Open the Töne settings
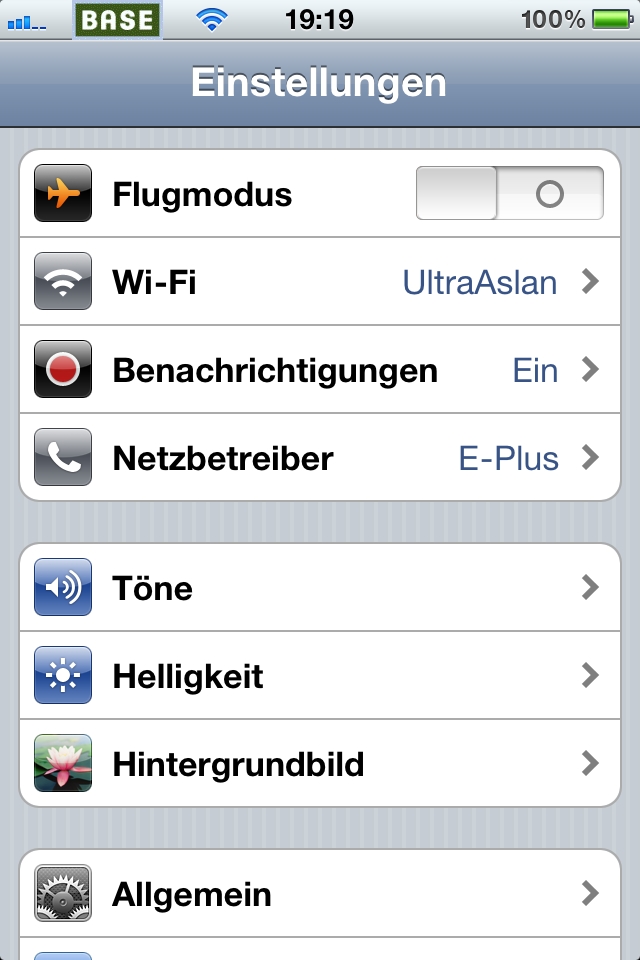640x960 pixels. coord(320,588)
